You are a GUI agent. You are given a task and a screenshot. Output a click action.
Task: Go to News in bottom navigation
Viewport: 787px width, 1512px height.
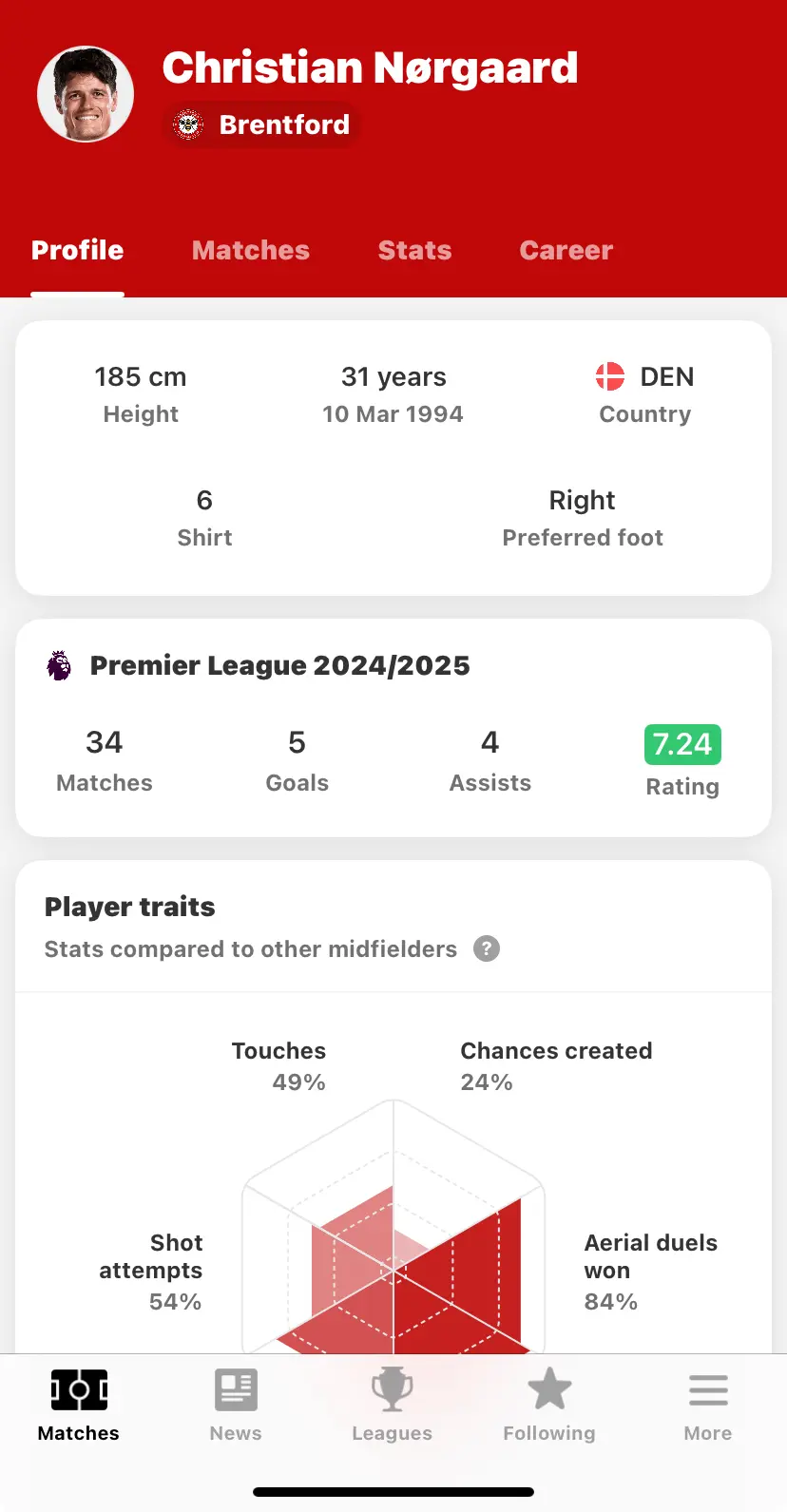coord(236,1407)
